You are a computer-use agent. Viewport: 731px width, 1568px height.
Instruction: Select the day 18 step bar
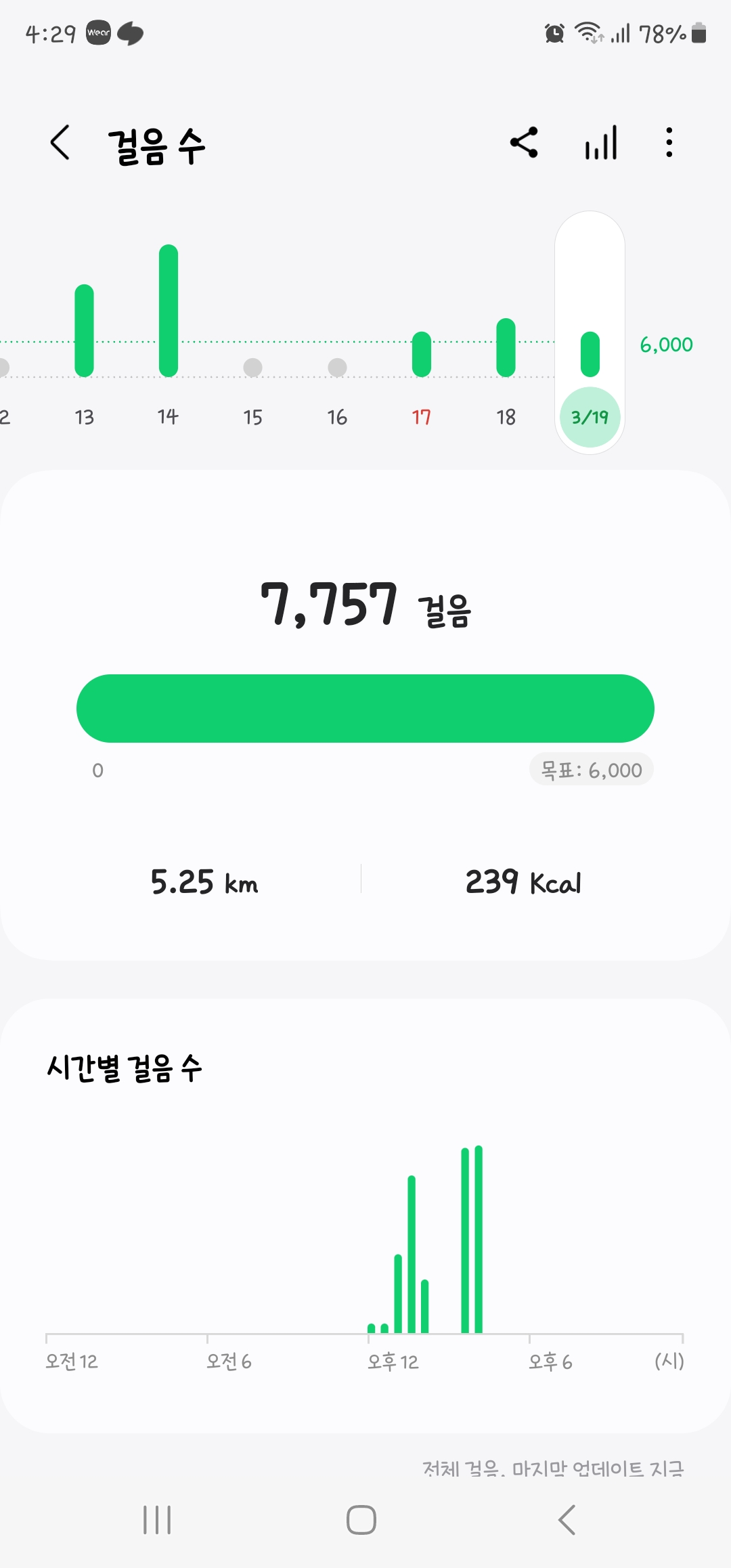click(506, 347)
